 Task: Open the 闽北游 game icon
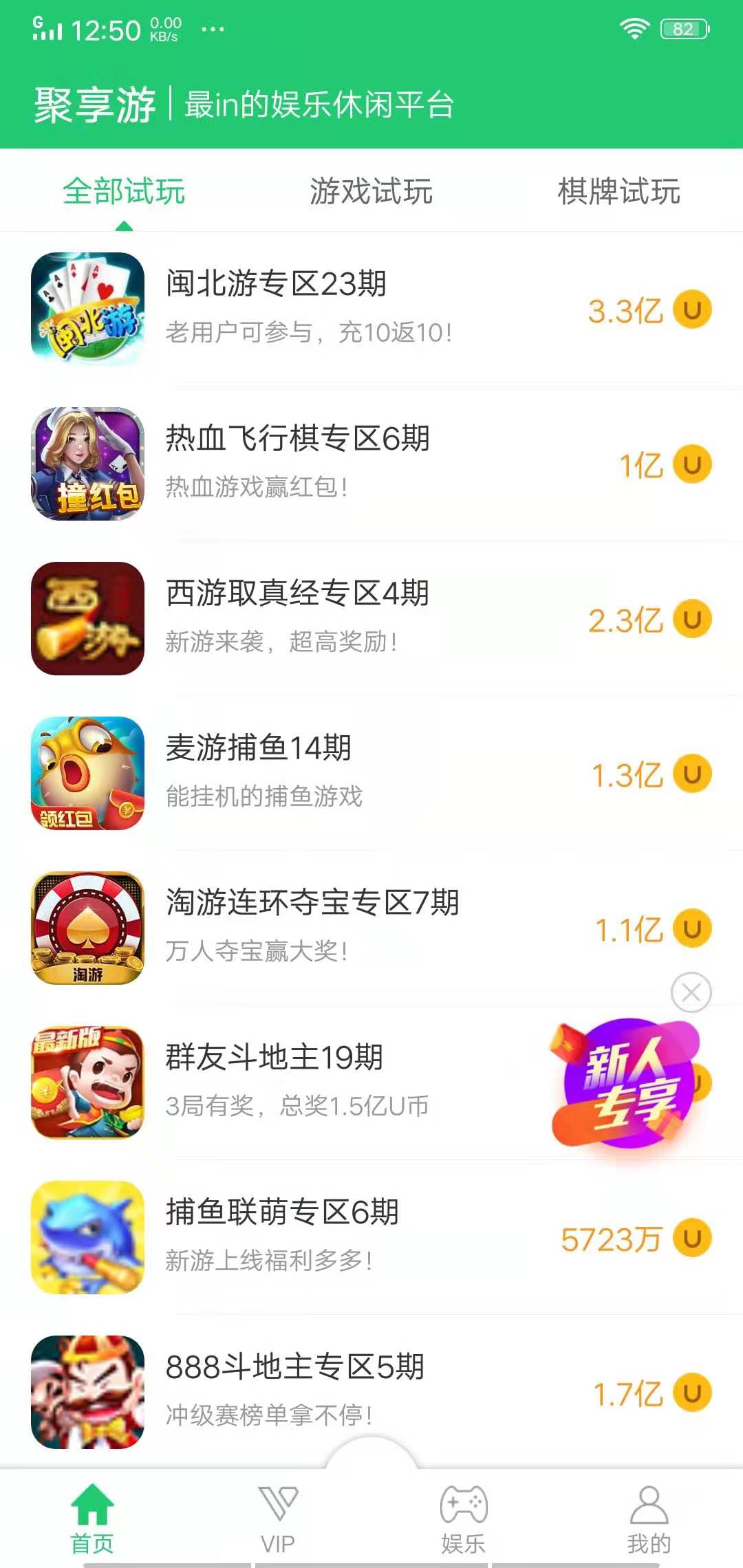point(89,309)
